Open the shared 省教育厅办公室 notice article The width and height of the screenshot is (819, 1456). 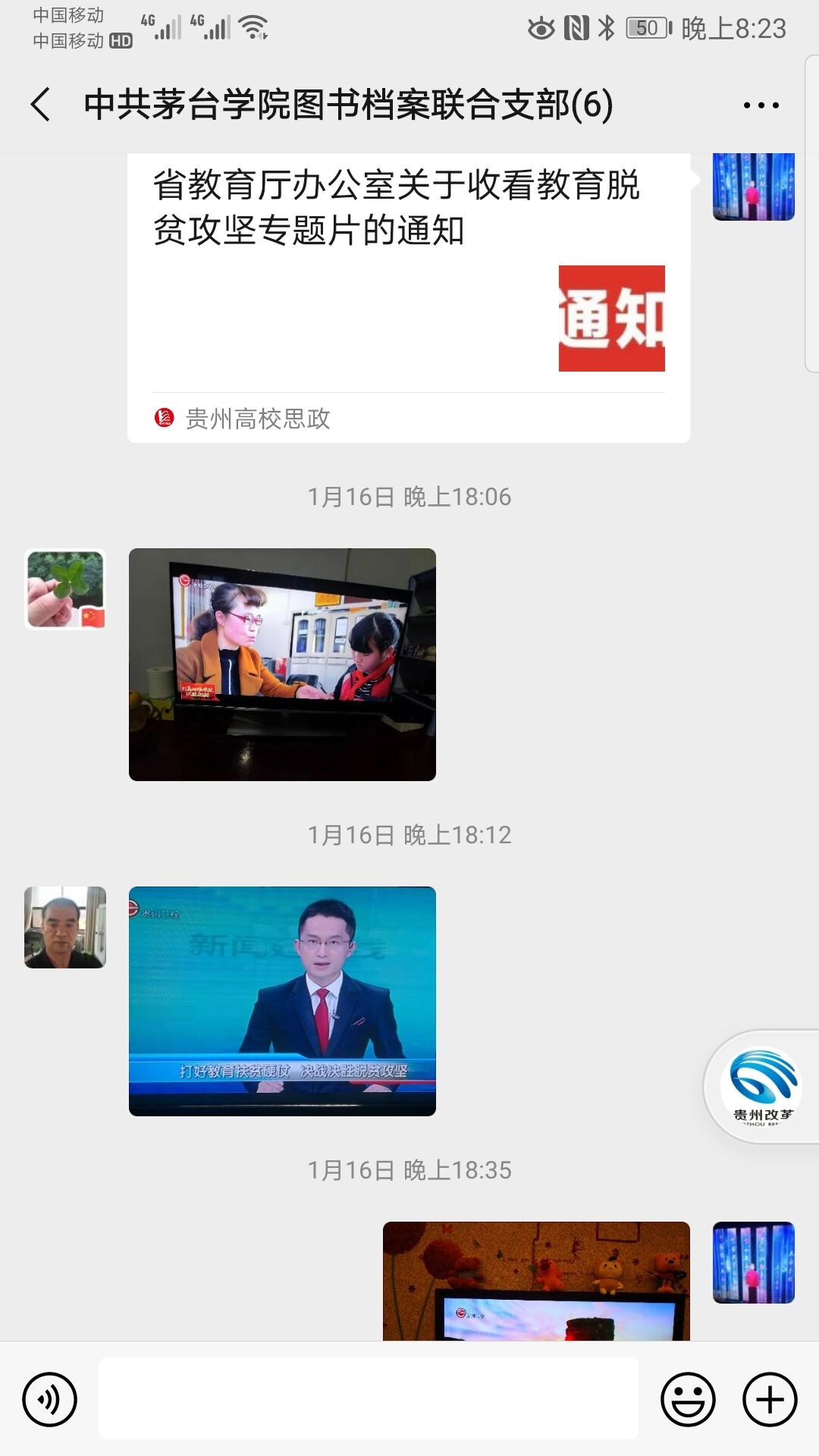click(x=408, y=296)
